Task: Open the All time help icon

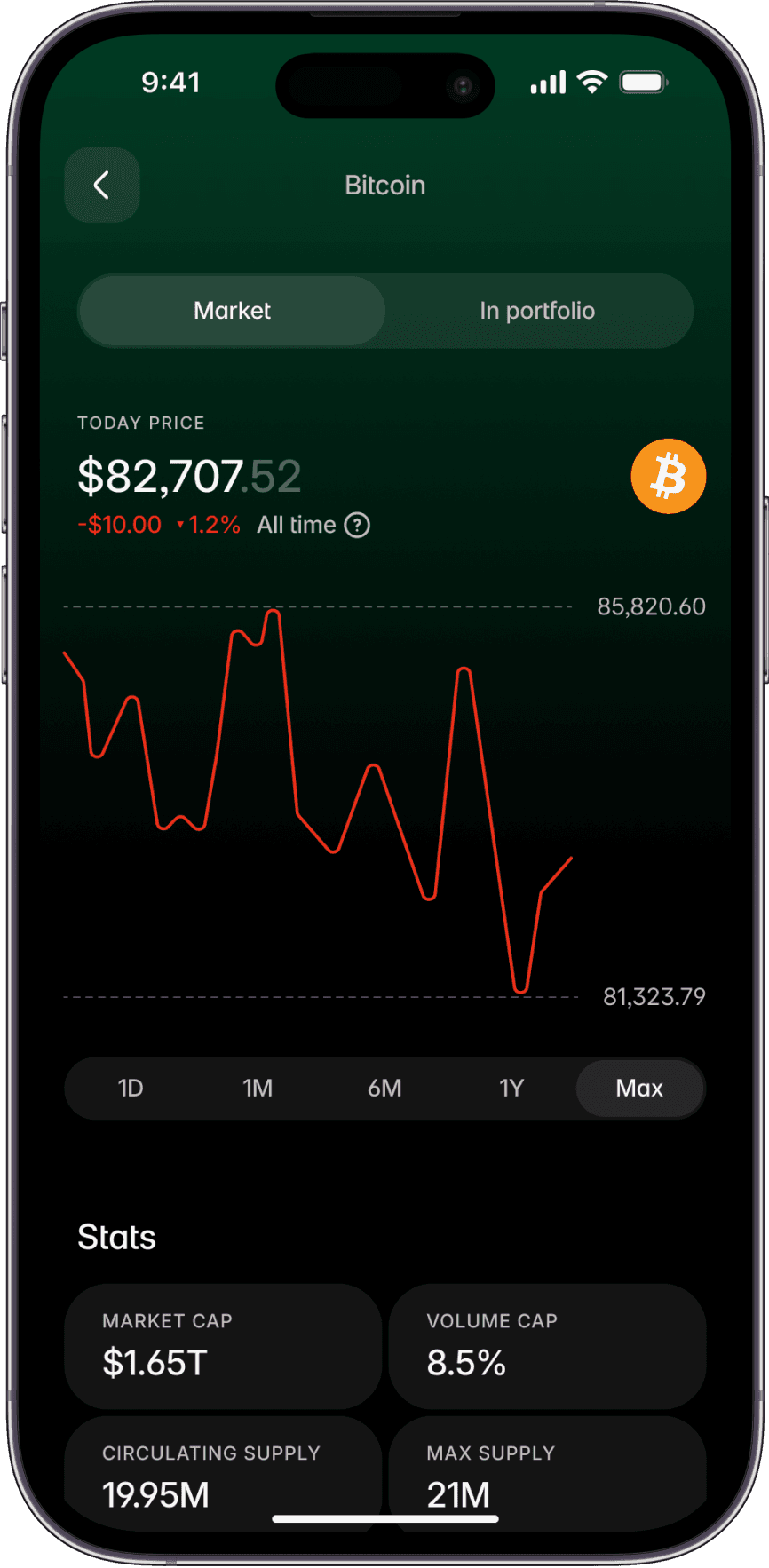Action: pyautogui.click(x=357, y=526)
